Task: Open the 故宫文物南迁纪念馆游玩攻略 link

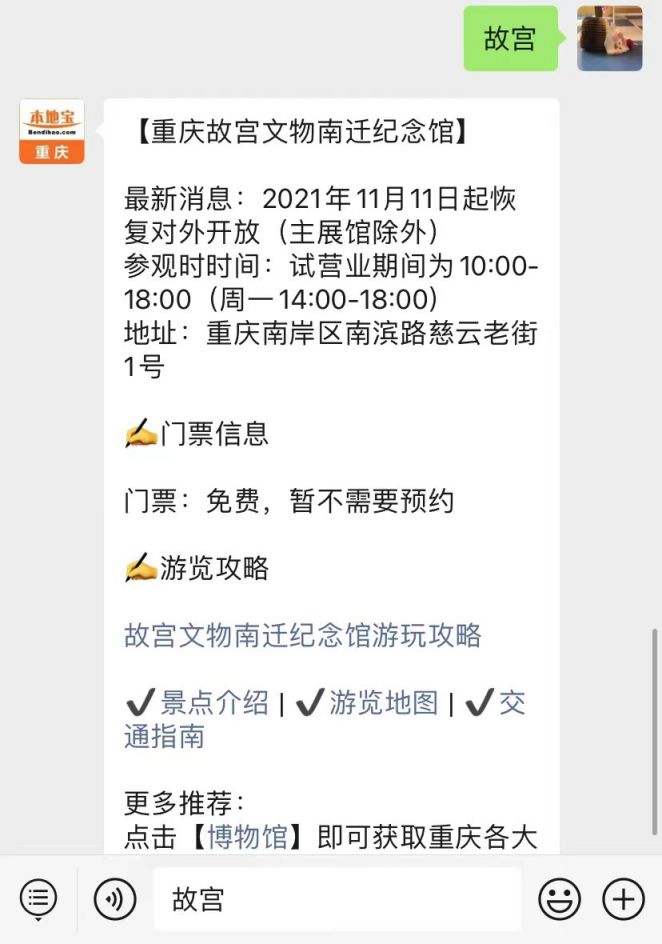Action: (x=302, y=636)
